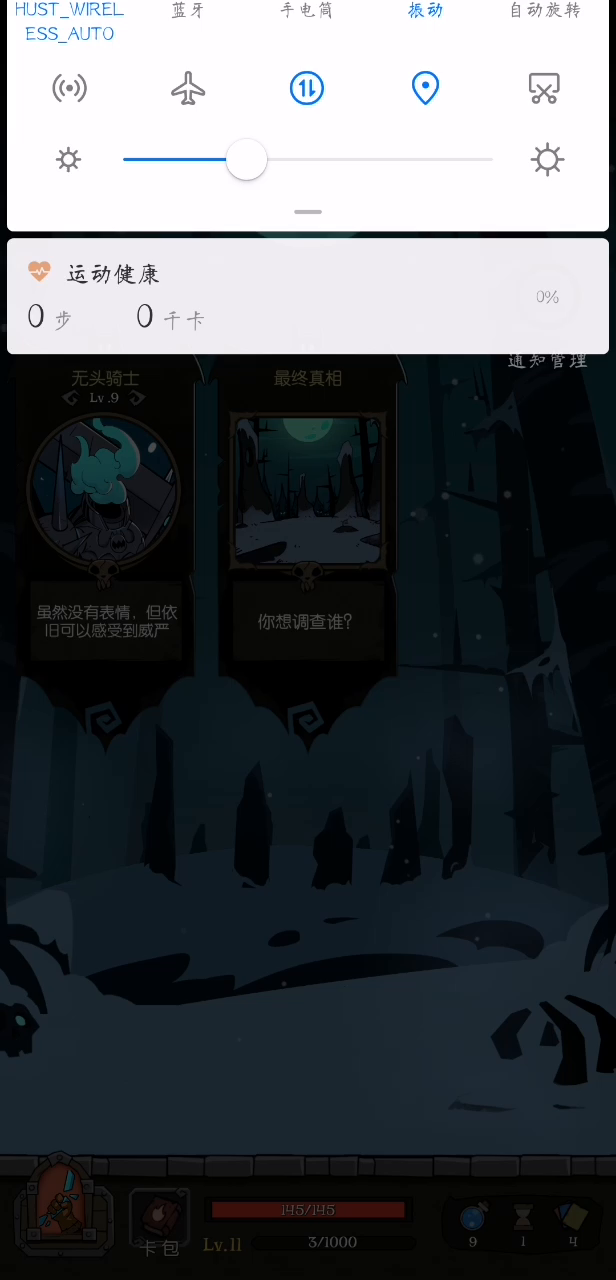Screen dimensions: 616x1280
Task: Collapse the quick settings handle
Action: point(308,212)
